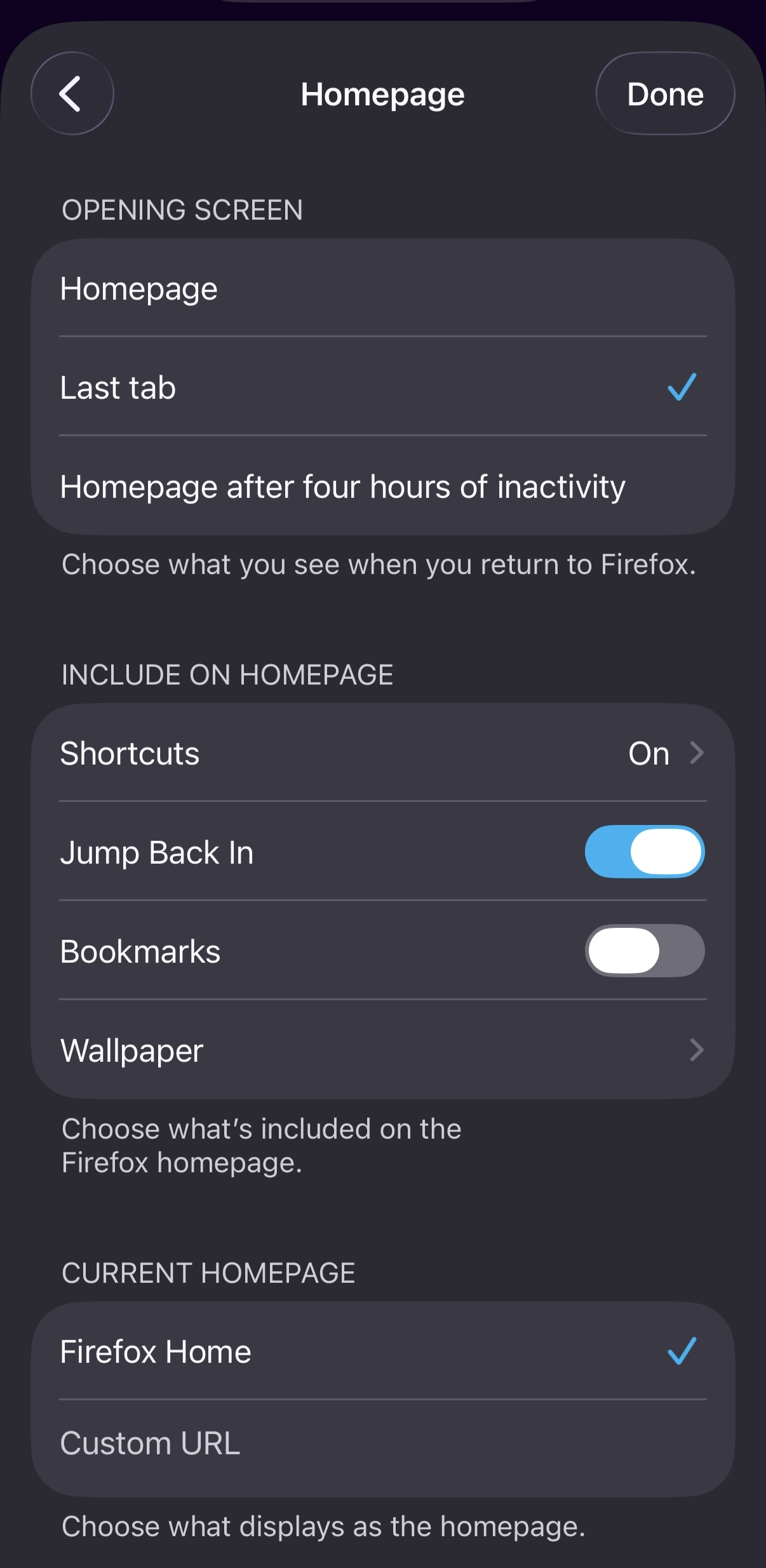Choose Homepage after four hours of inactivity
This screenshot has width=766, height=1568.
[382, 487]
